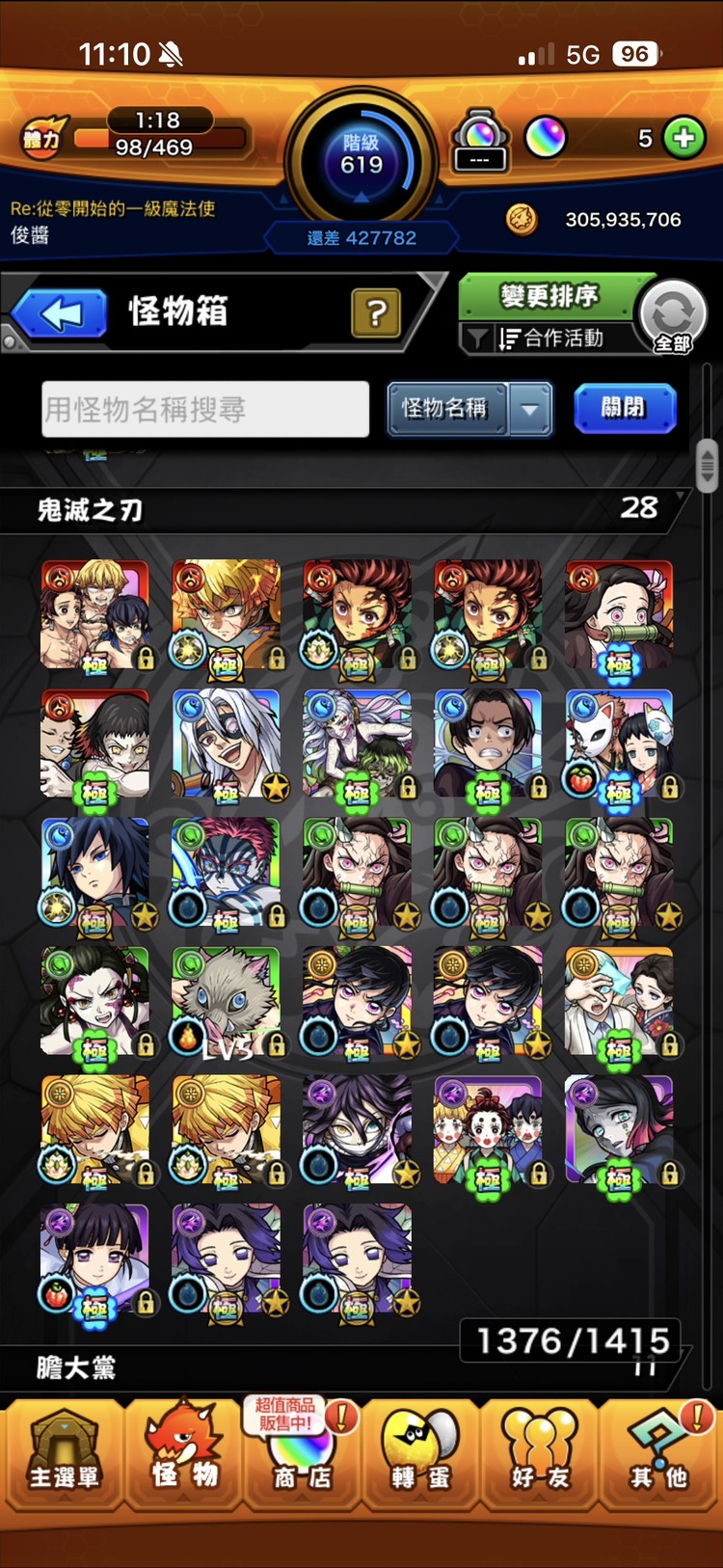Go back with the blue arrow button
Image resolution: width=723 pixels, height=1568 pixels.
(60, 313)
